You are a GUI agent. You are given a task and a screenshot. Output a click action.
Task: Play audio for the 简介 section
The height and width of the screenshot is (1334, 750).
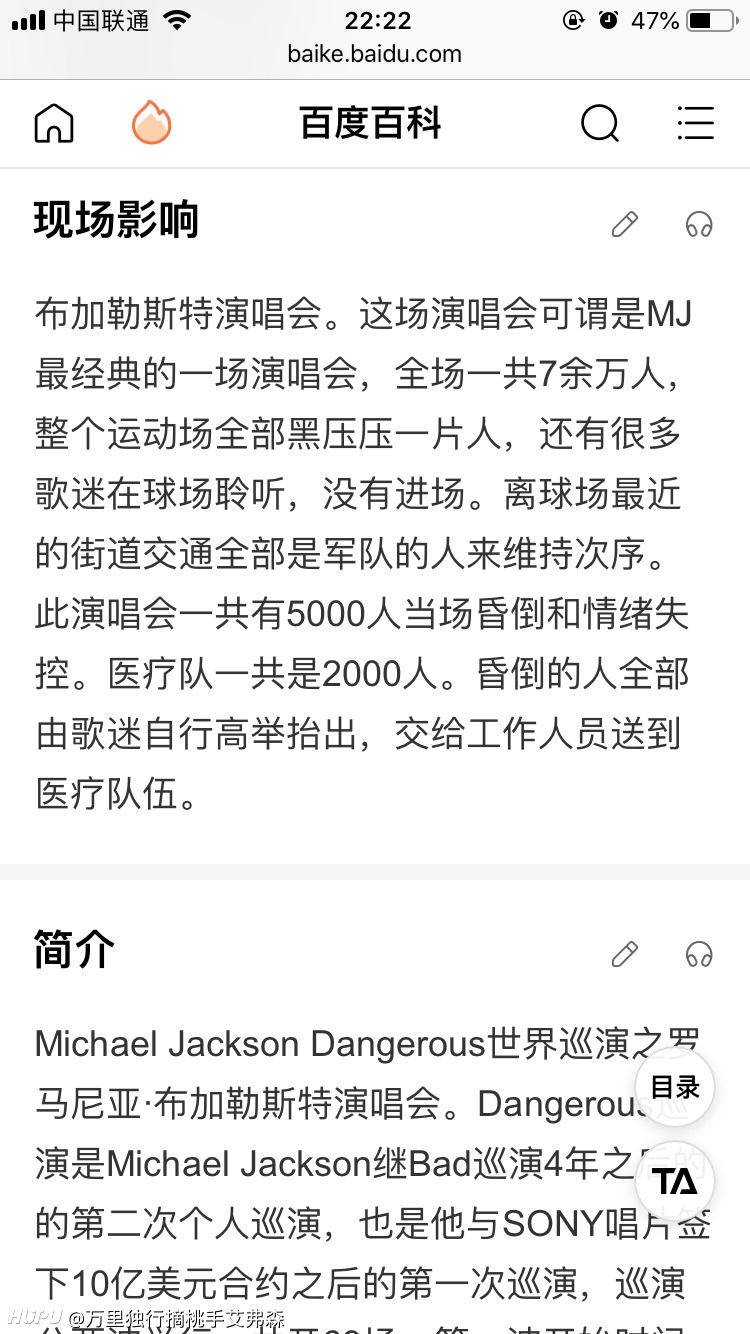click(699, 954)
